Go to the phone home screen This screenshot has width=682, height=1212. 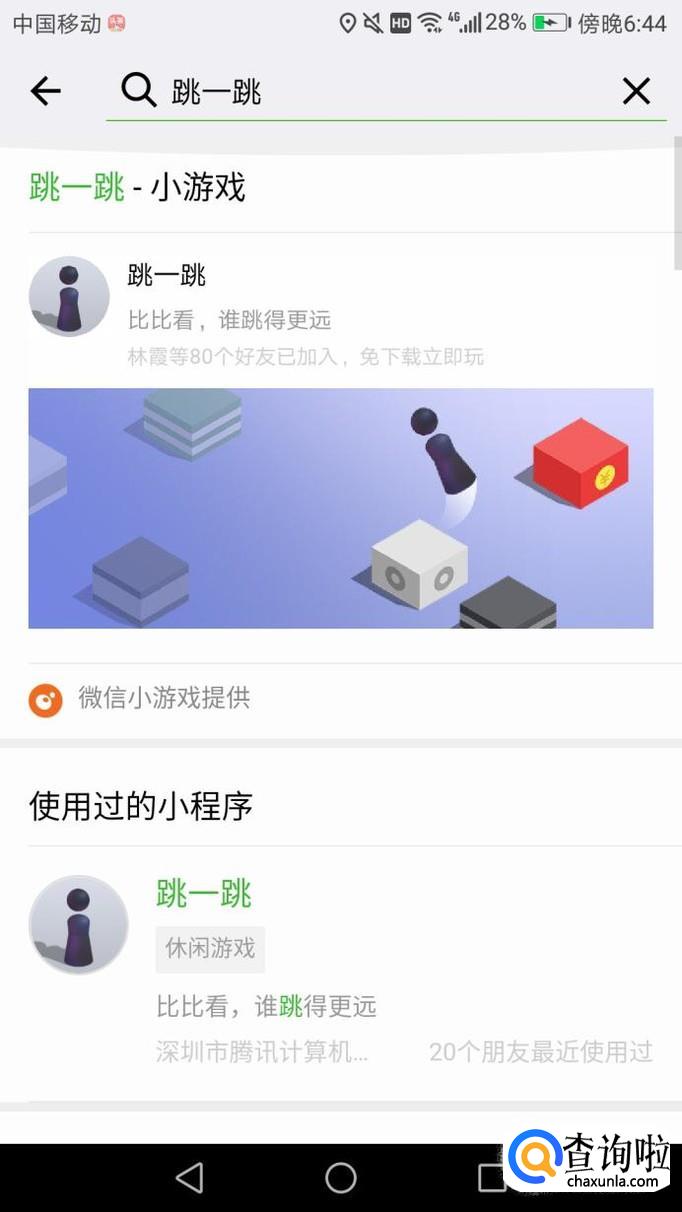coord(341,1177)
